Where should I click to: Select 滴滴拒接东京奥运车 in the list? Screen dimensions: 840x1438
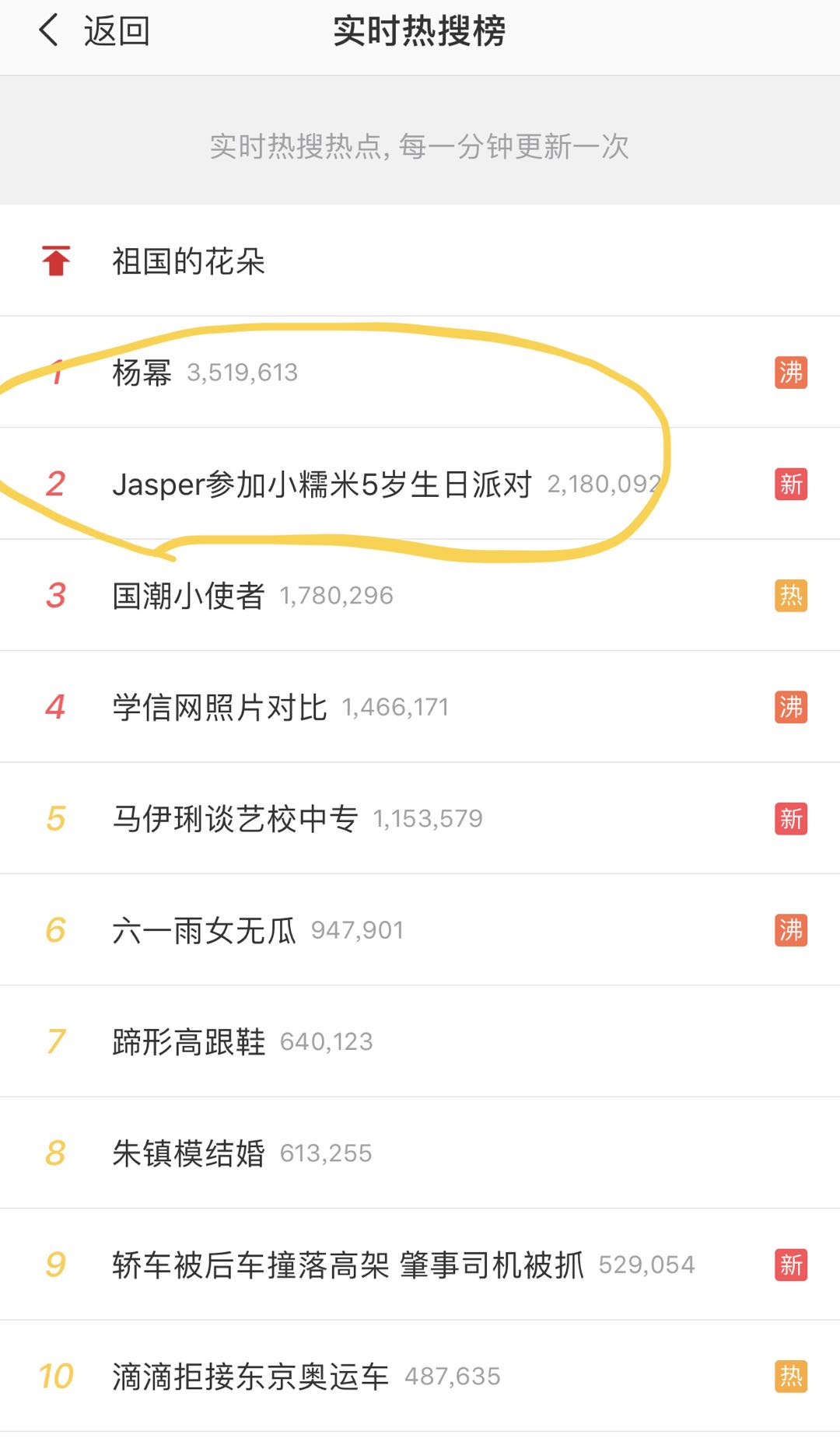click(x=250, y=1377)
